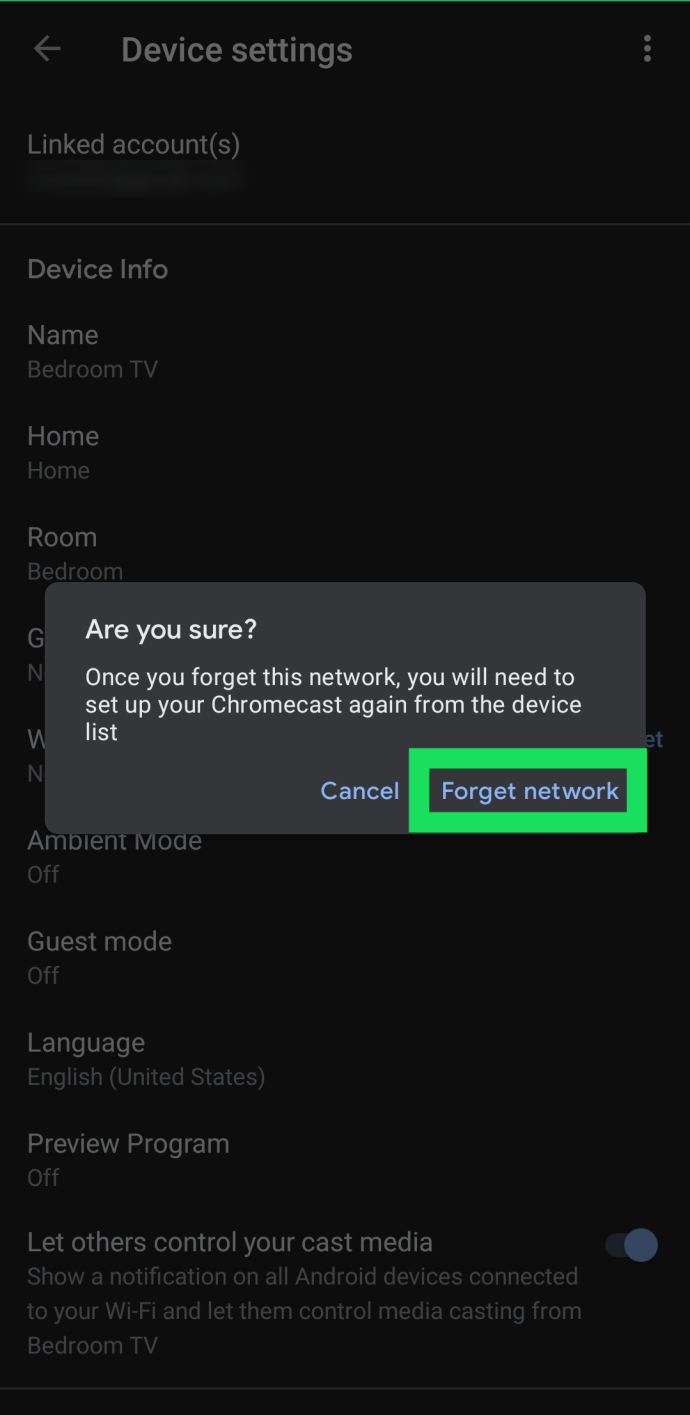The height and width of the screenshot is (1415, 690).
Task: Open the Home setting row
Action: (345, 453)
